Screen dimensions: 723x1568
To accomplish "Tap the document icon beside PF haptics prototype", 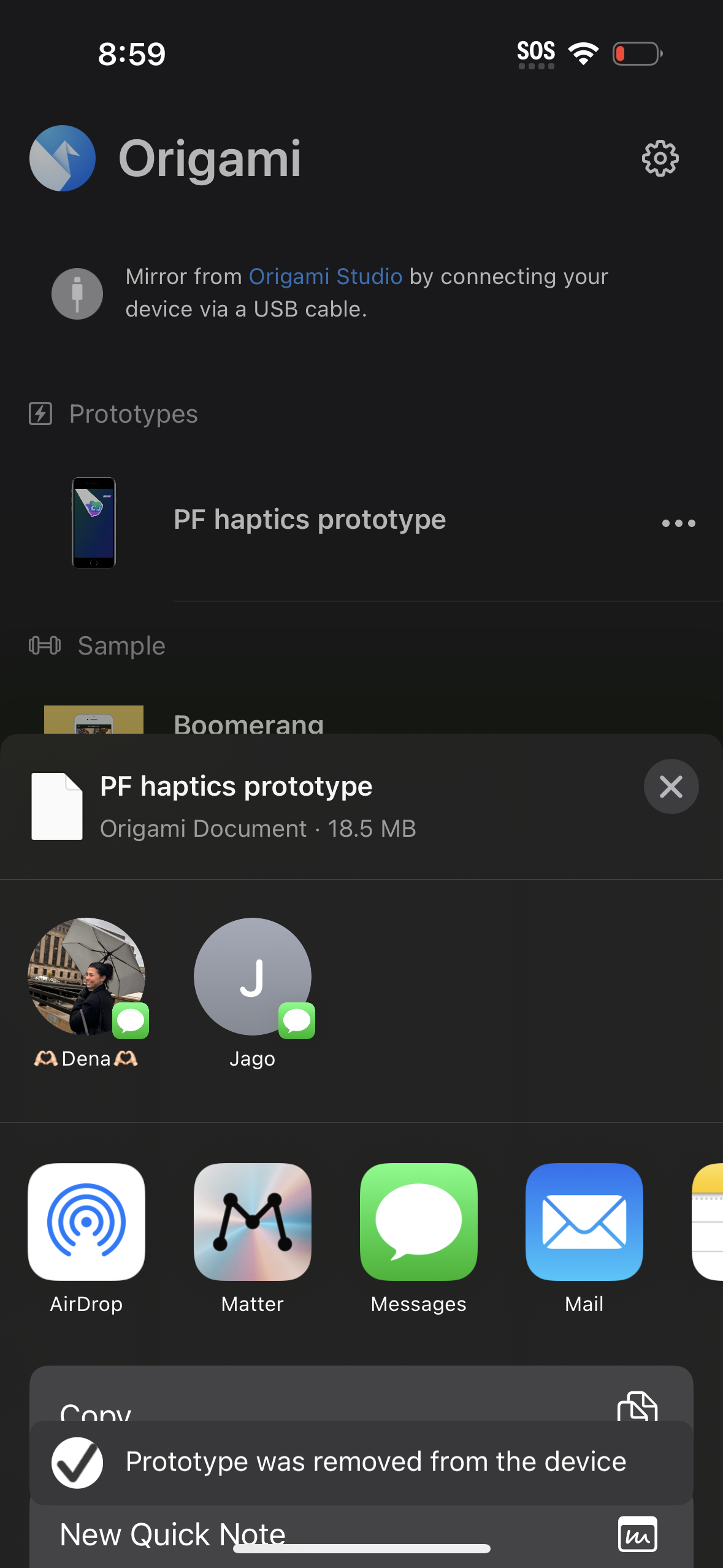I will (x=57, y=805).
